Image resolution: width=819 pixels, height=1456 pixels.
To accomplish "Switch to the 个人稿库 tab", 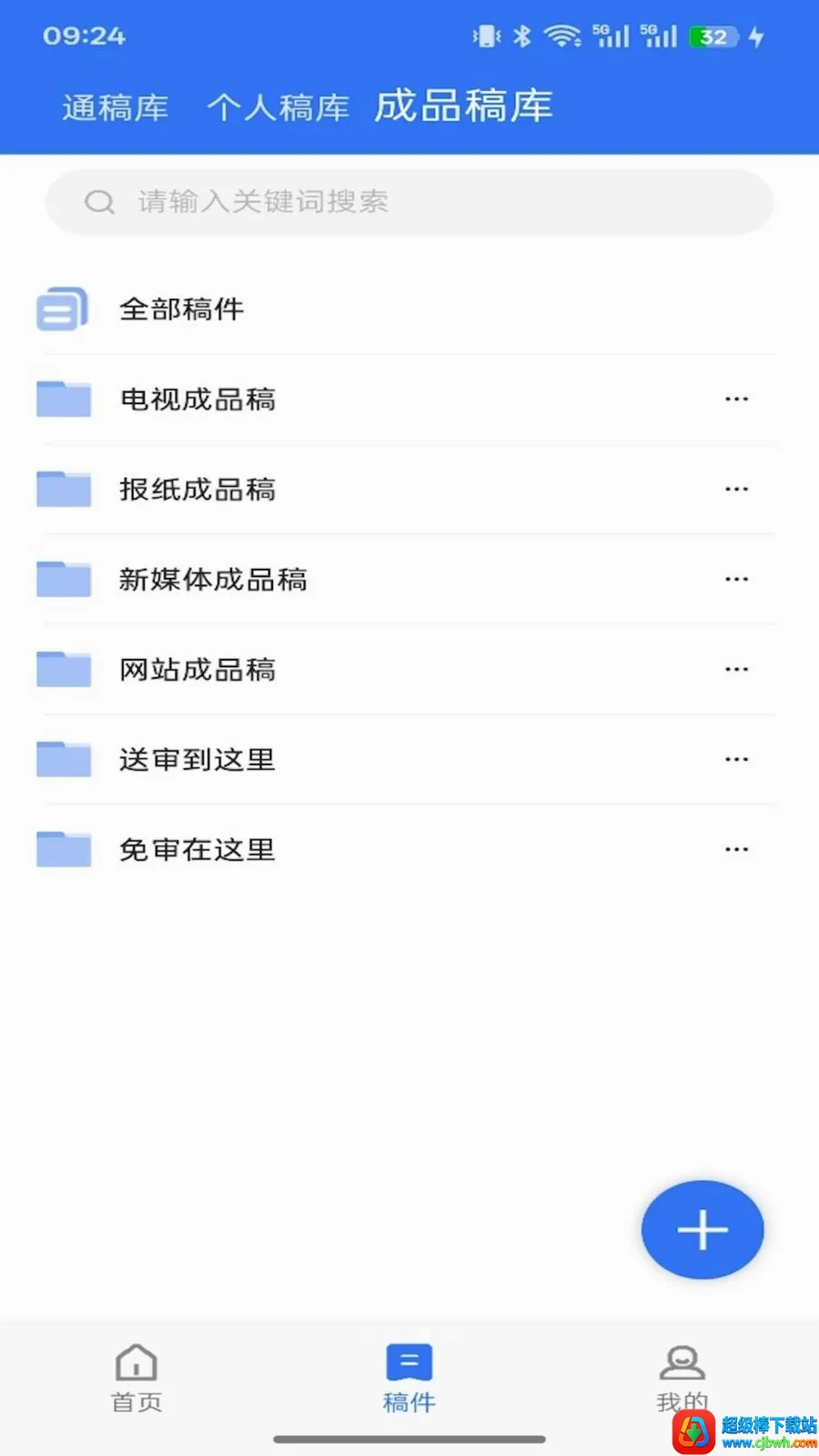I will [278, 108].
